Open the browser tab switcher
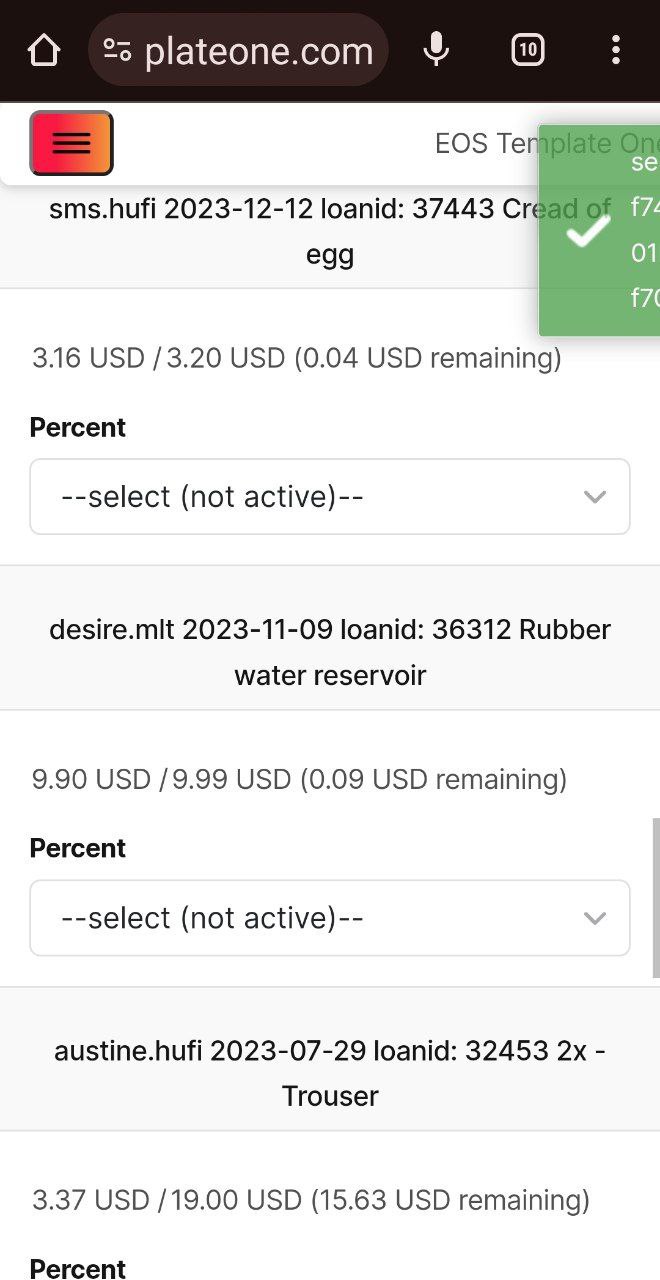 [528, 50]
